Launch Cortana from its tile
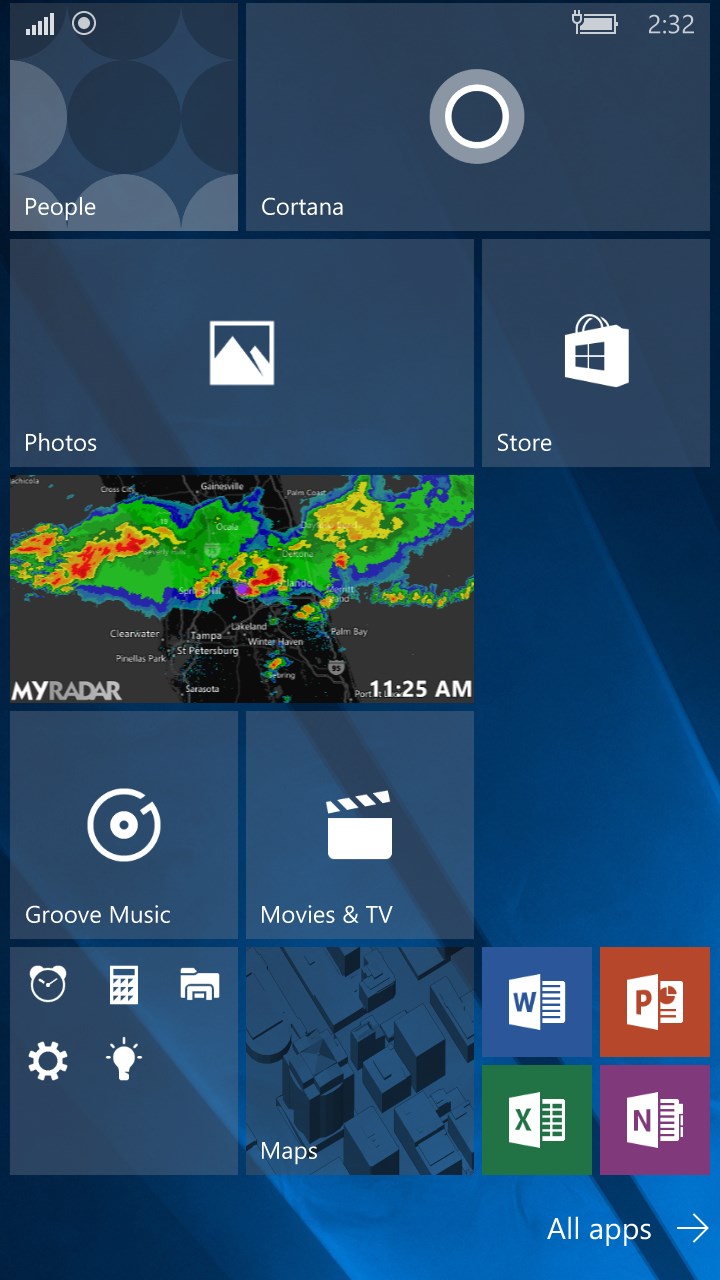This screenshot has height=1280, width=720. [477, 118]
